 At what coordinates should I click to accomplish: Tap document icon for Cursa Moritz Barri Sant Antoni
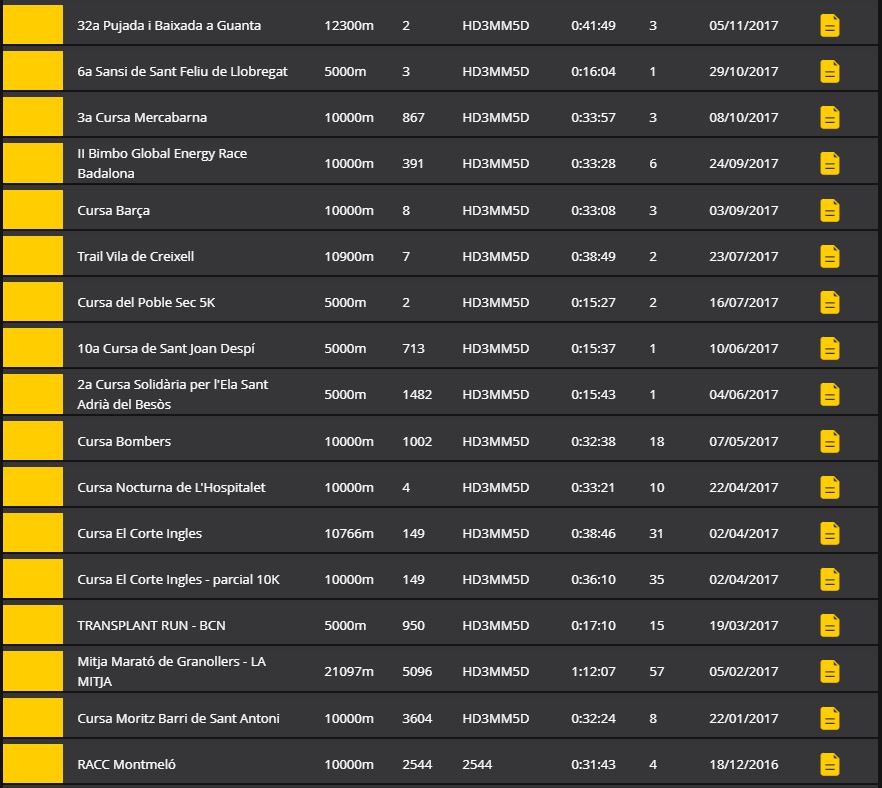point(829,719)
